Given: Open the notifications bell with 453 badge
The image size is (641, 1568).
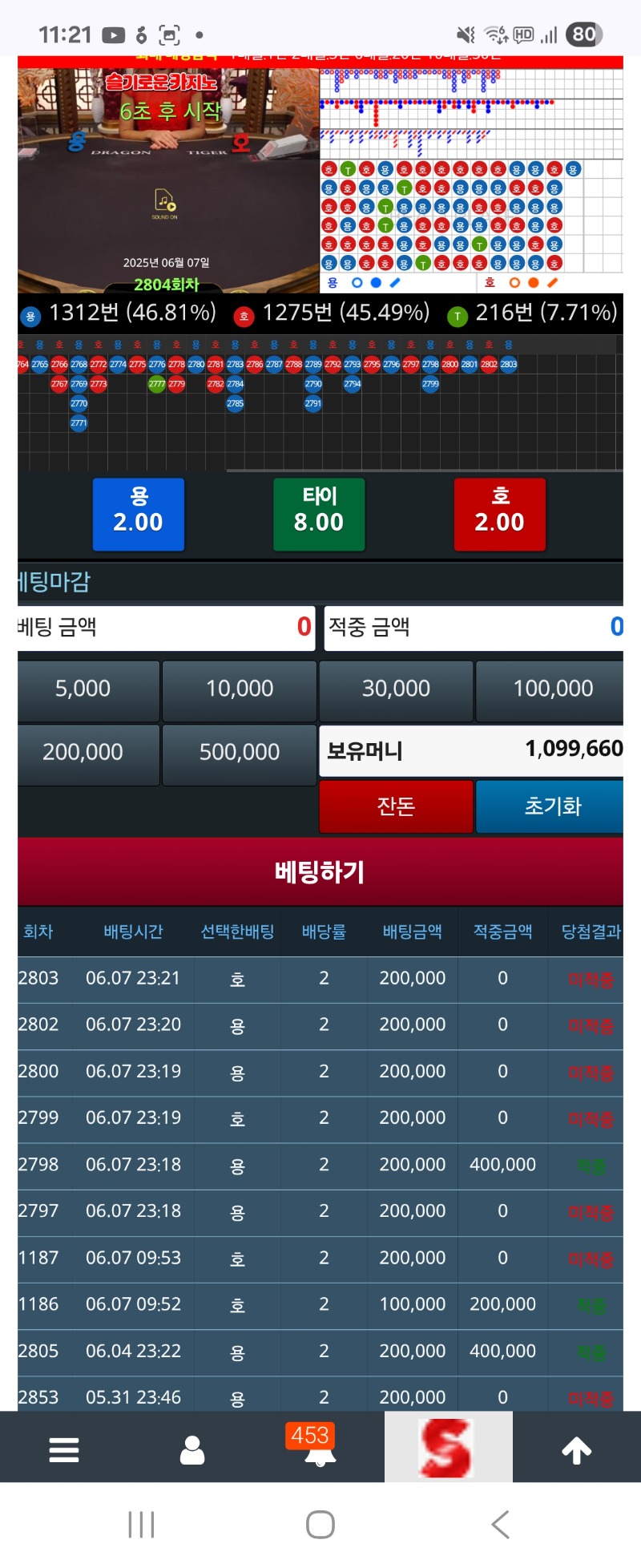Looking at the screenshot, I should tap(319, 1449).
